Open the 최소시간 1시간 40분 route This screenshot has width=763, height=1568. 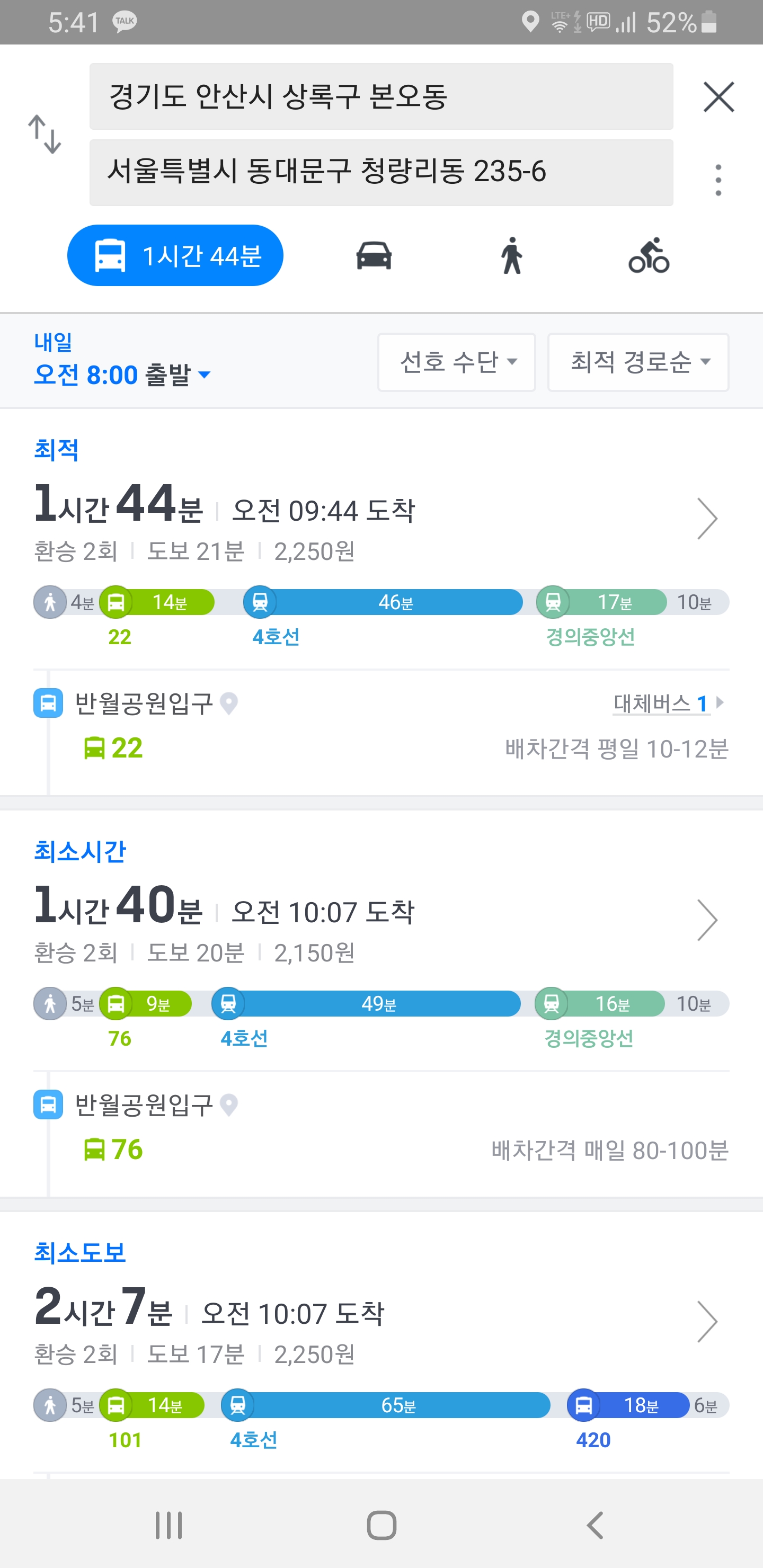381,920
